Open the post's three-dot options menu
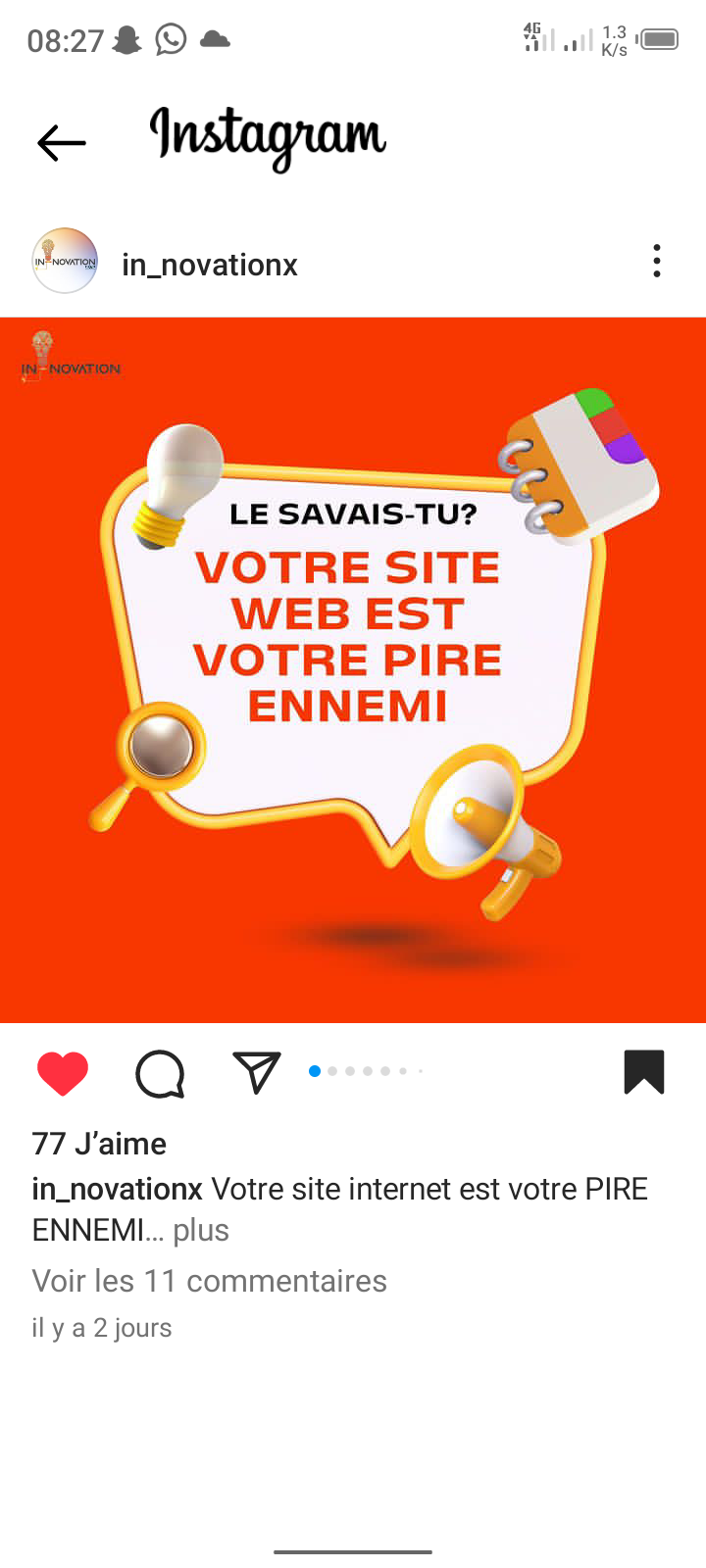706x1568 pixels. 656,261
